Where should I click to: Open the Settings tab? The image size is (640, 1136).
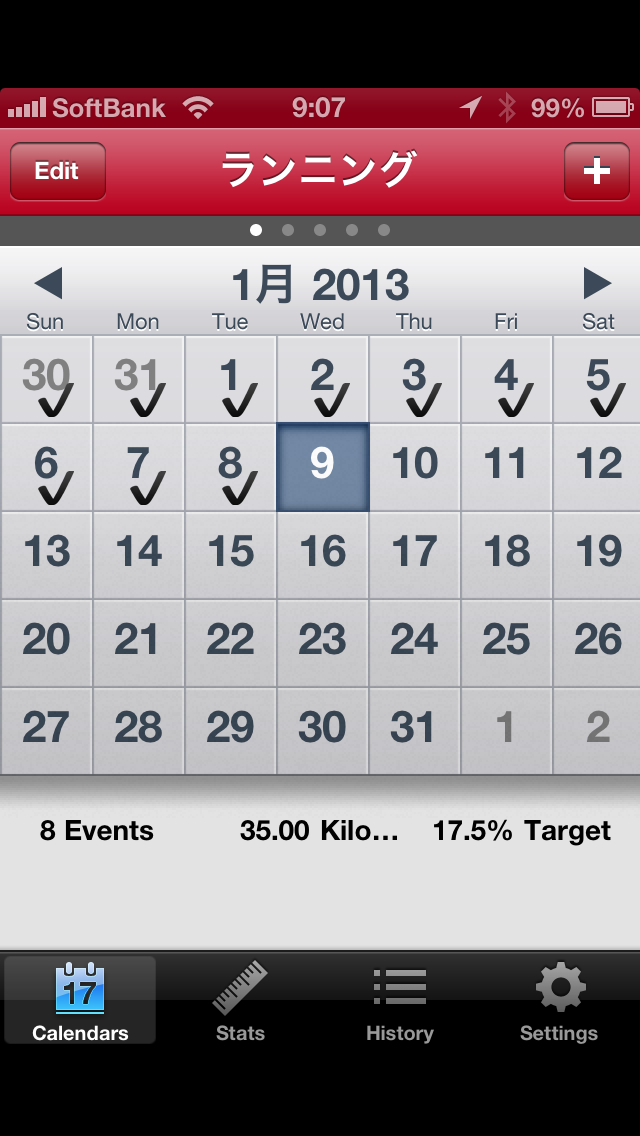coord(559,1001)
